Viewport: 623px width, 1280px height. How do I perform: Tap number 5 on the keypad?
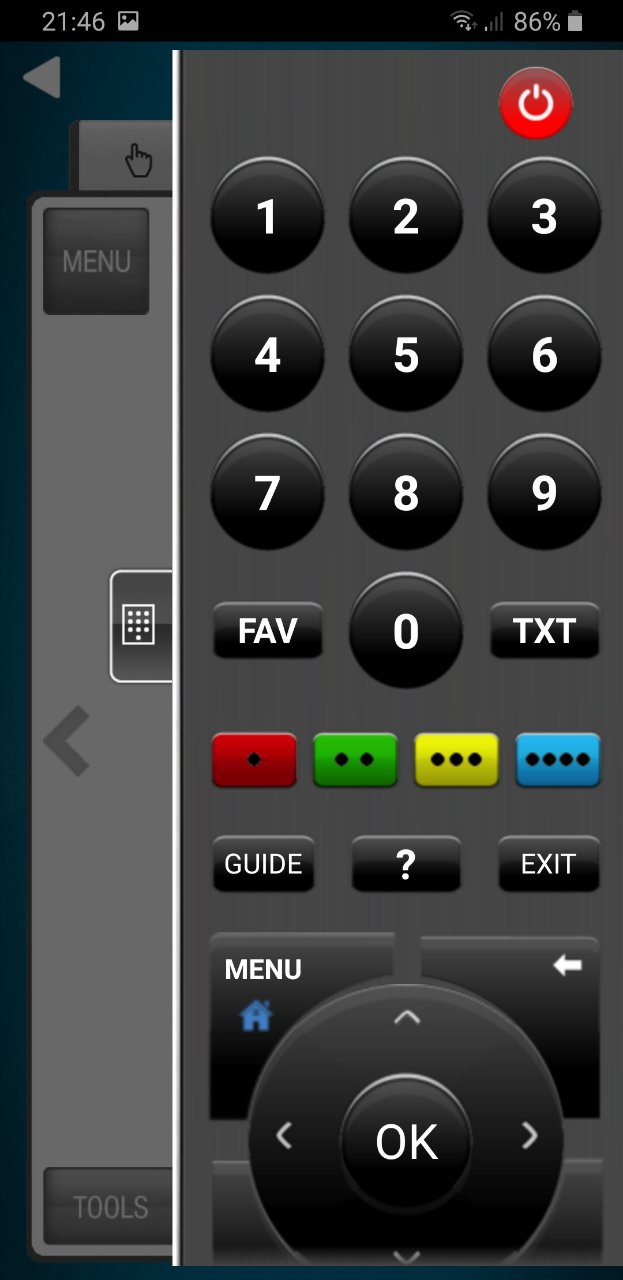point(405,355)
